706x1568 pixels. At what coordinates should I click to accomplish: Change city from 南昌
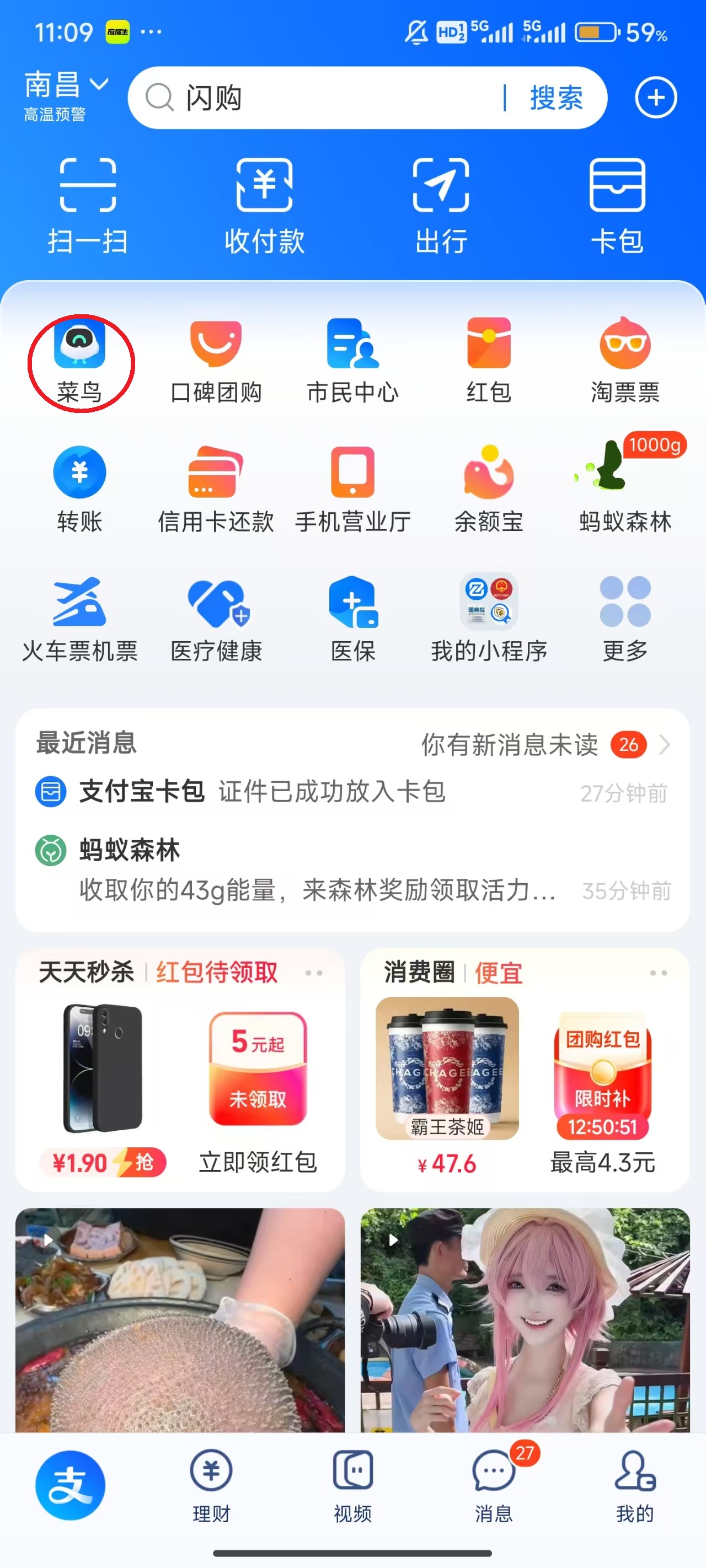click(x=66, y=85)
